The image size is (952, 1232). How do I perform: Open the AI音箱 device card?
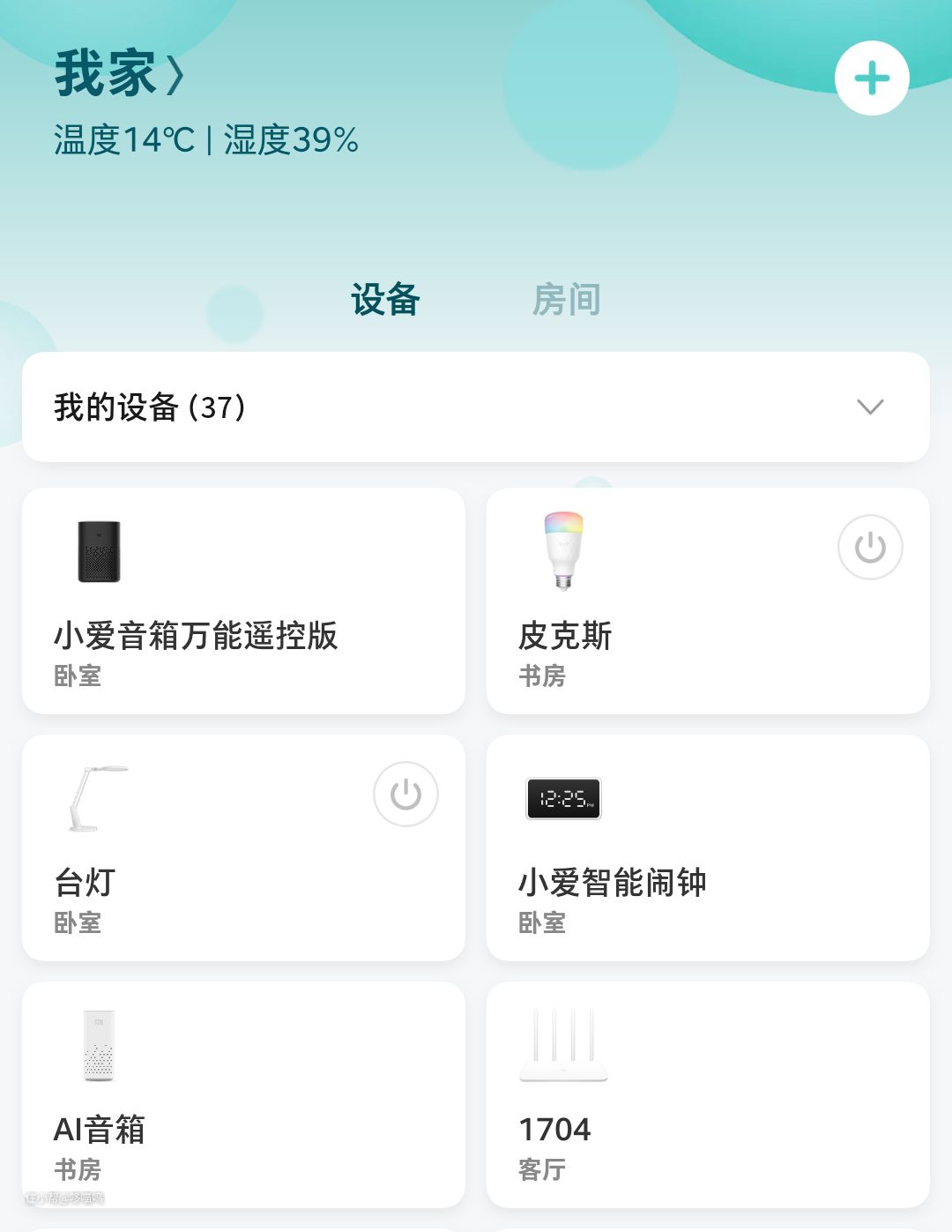pyautogui.click(x=243, y=1095)
